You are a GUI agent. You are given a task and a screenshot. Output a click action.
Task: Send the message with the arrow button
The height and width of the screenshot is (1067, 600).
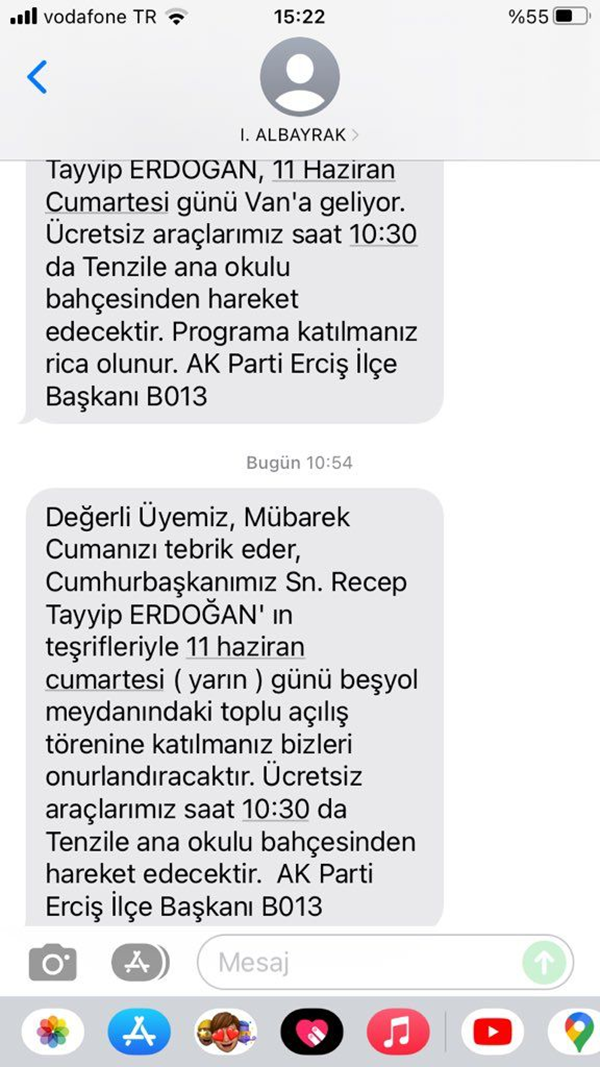545,963
